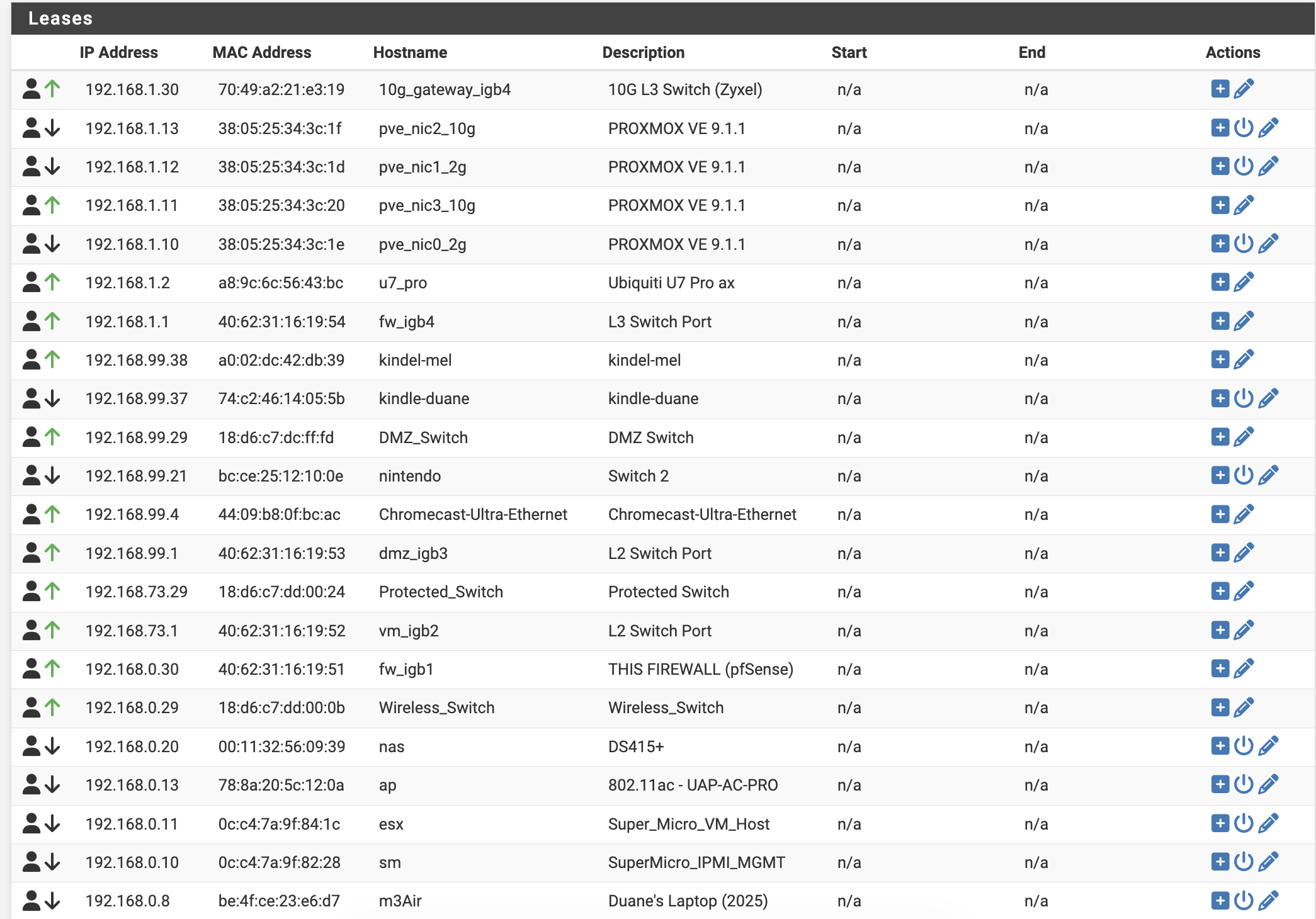Wake the nas DS415+ device
This screenshot has height=919, width=1316.
click(1244, 747)
